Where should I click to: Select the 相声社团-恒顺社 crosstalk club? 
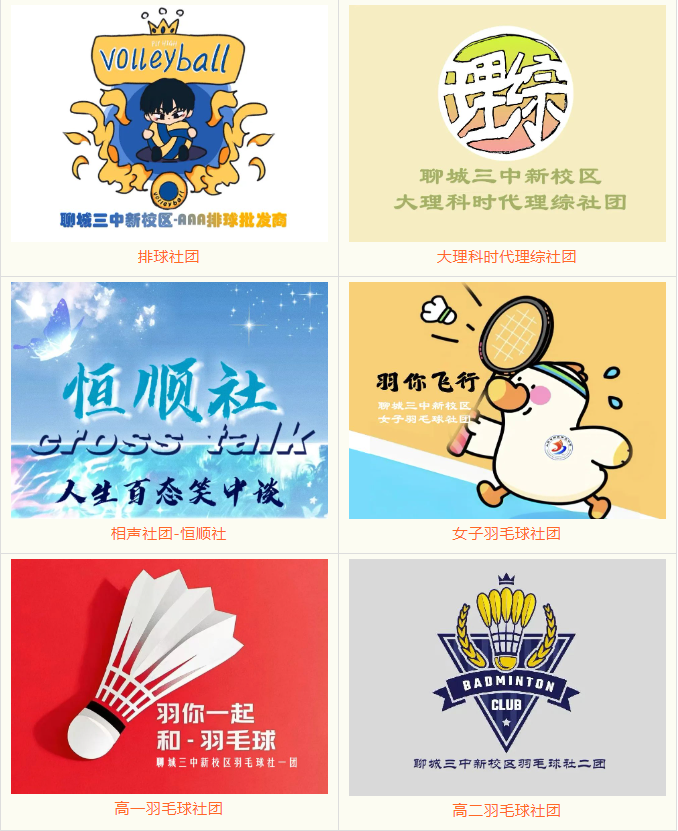click(x=168, y=400)
